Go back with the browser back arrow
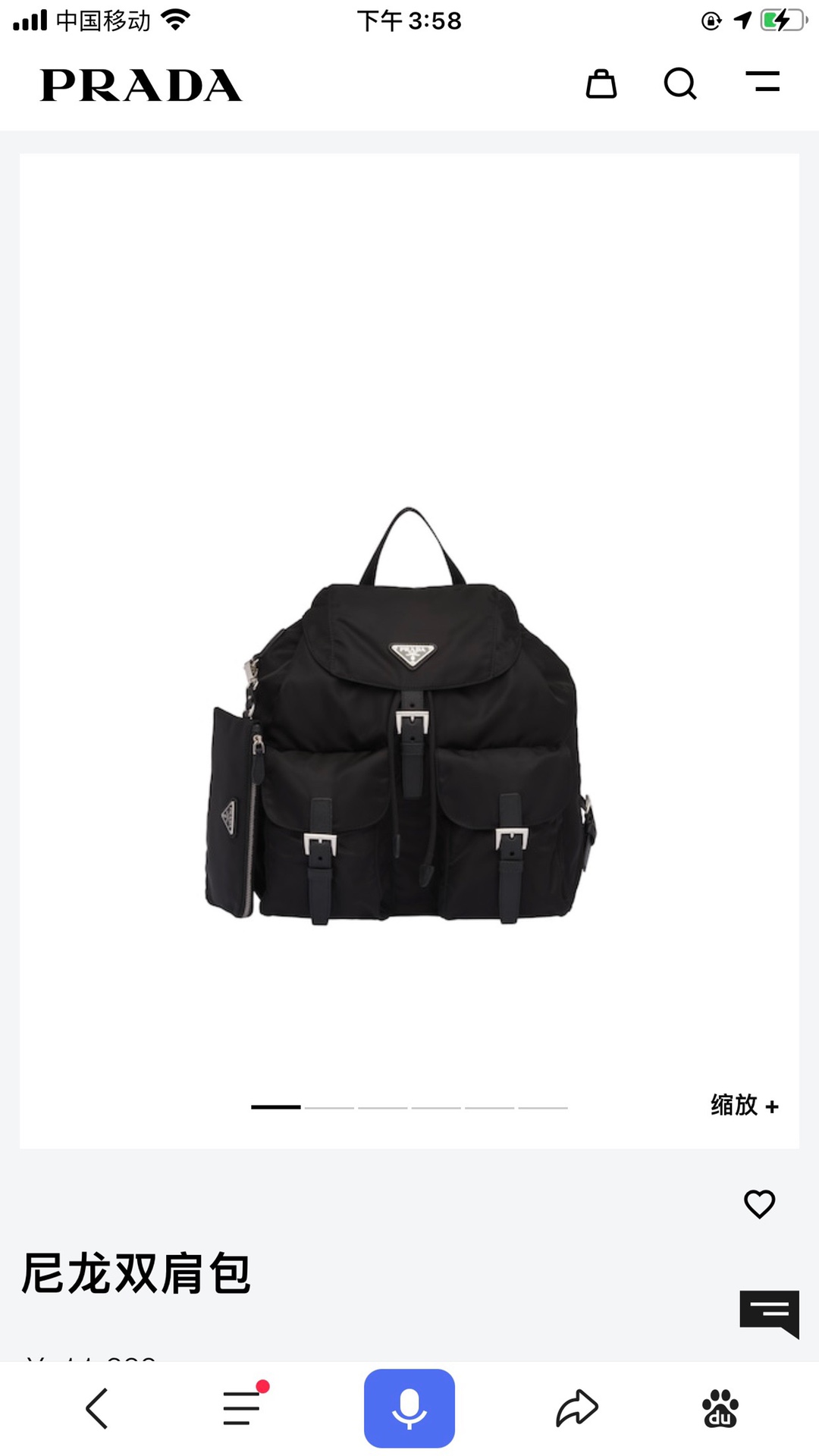The height and width of the screenshot is (1456, 819). click(x=97, y=1409)
